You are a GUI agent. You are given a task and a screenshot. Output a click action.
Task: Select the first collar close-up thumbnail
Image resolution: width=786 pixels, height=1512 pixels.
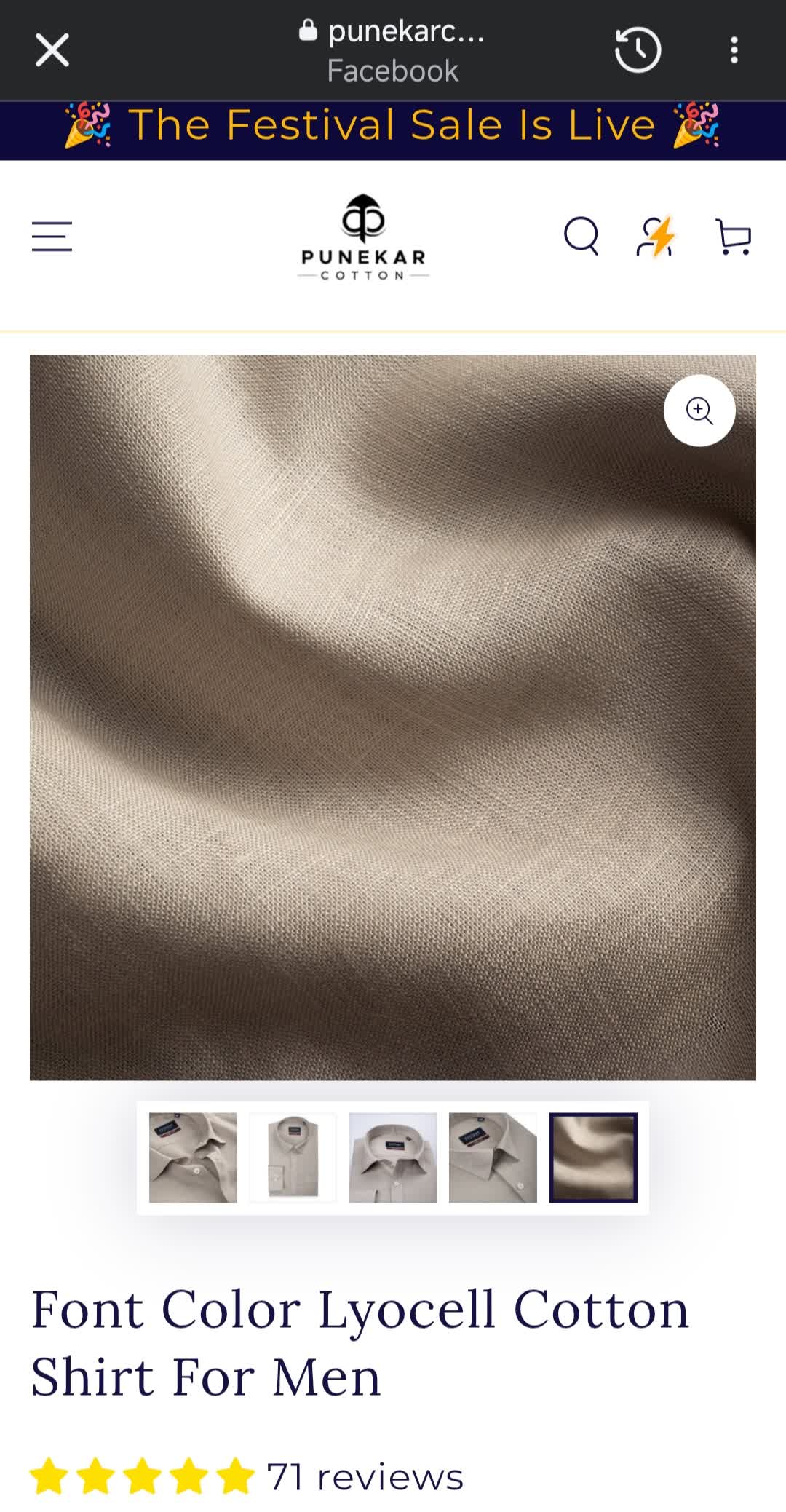[x=193, y=1157]
